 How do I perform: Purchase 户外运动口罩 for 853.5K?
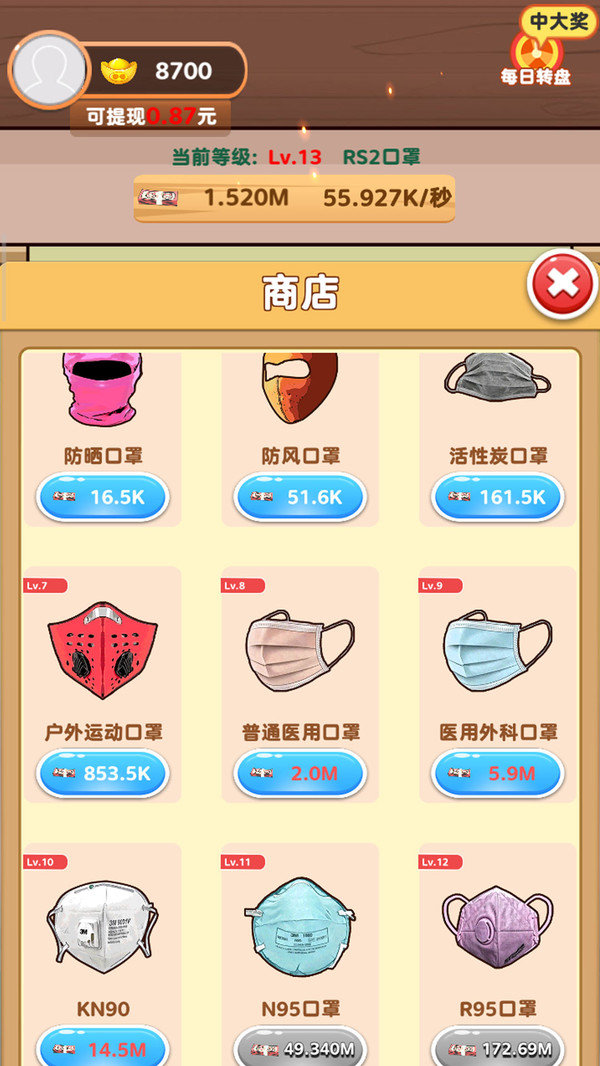103,773
